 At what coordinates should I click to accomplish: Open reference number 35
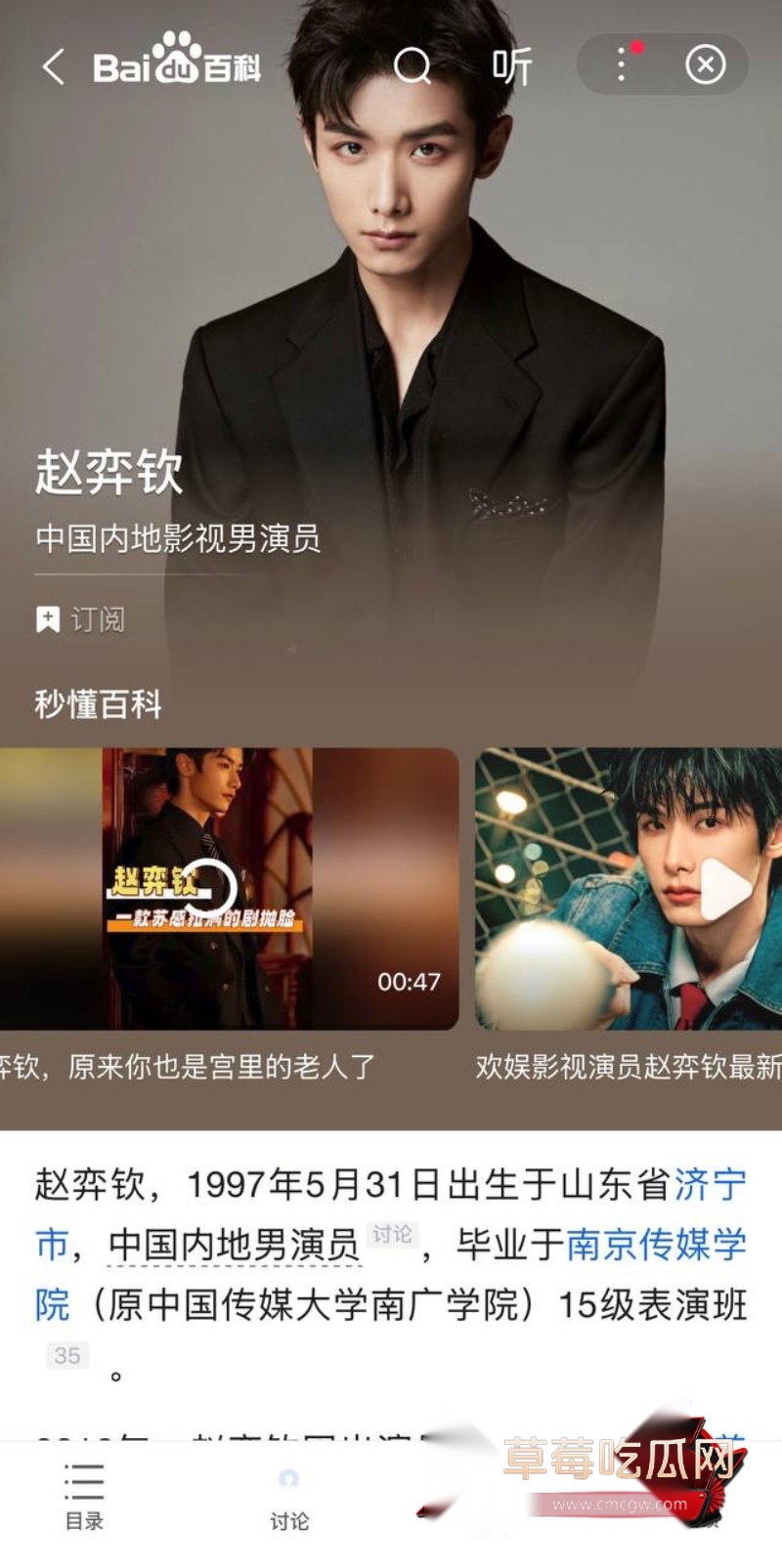[x=67, y=1355]
